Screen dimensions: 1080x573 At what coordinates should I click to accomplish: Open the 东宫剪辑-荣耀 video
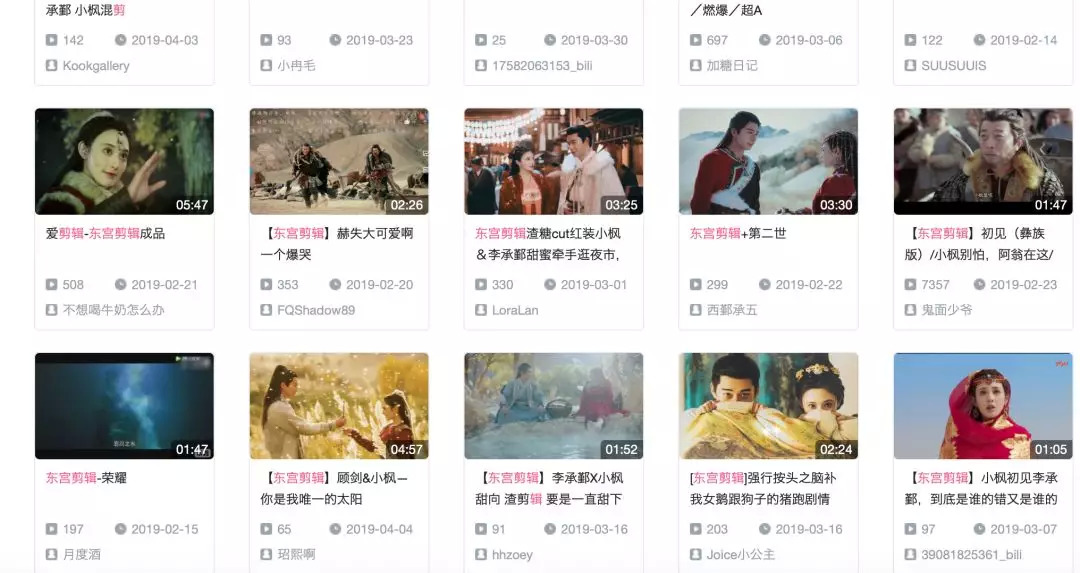click(x=124, y=406)
